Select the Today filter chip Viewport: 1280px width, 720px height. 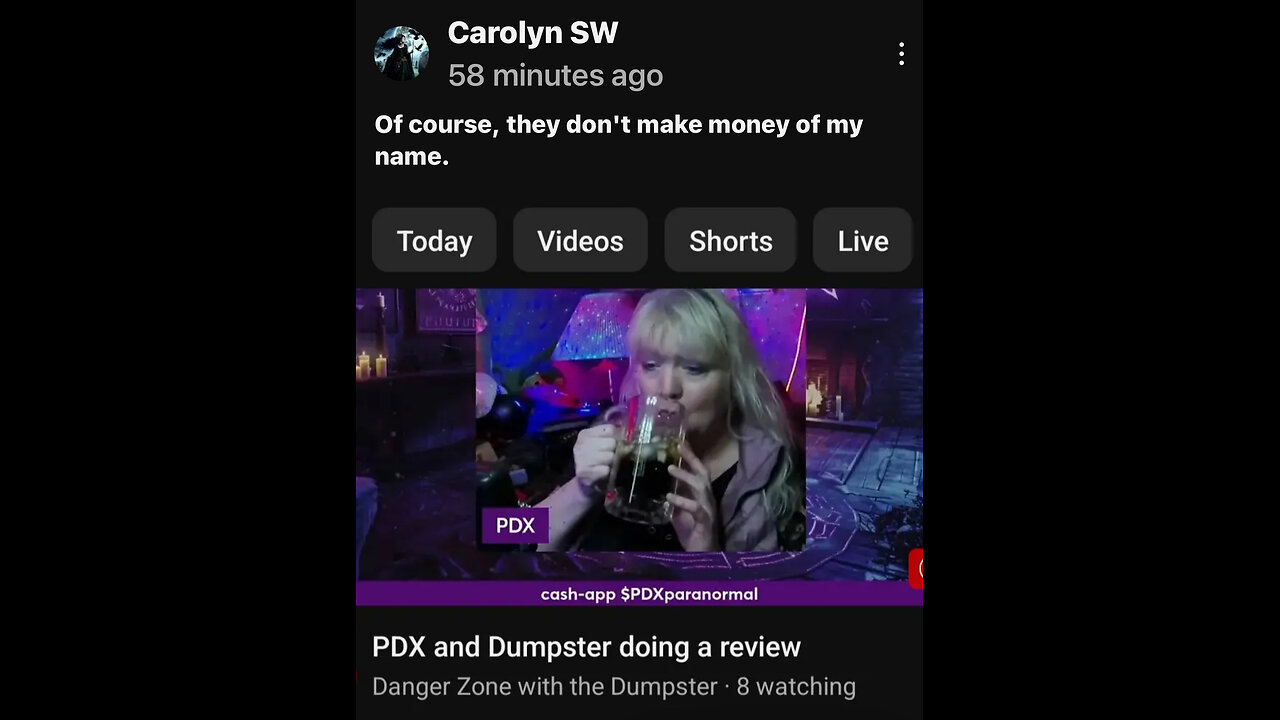click(x=434, y=241)
